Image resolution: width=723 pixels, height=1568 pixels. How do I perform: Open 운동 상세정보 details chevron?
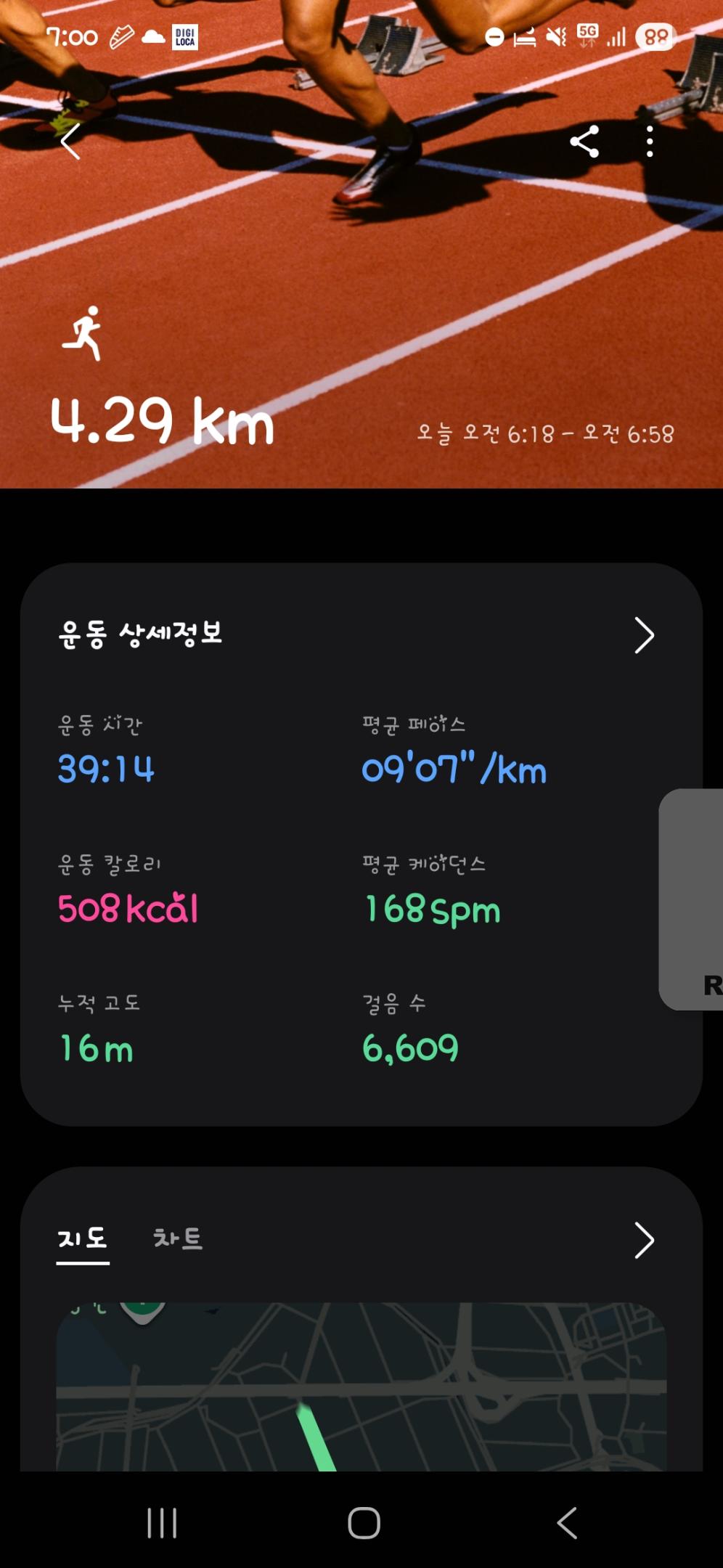point(644,635)
